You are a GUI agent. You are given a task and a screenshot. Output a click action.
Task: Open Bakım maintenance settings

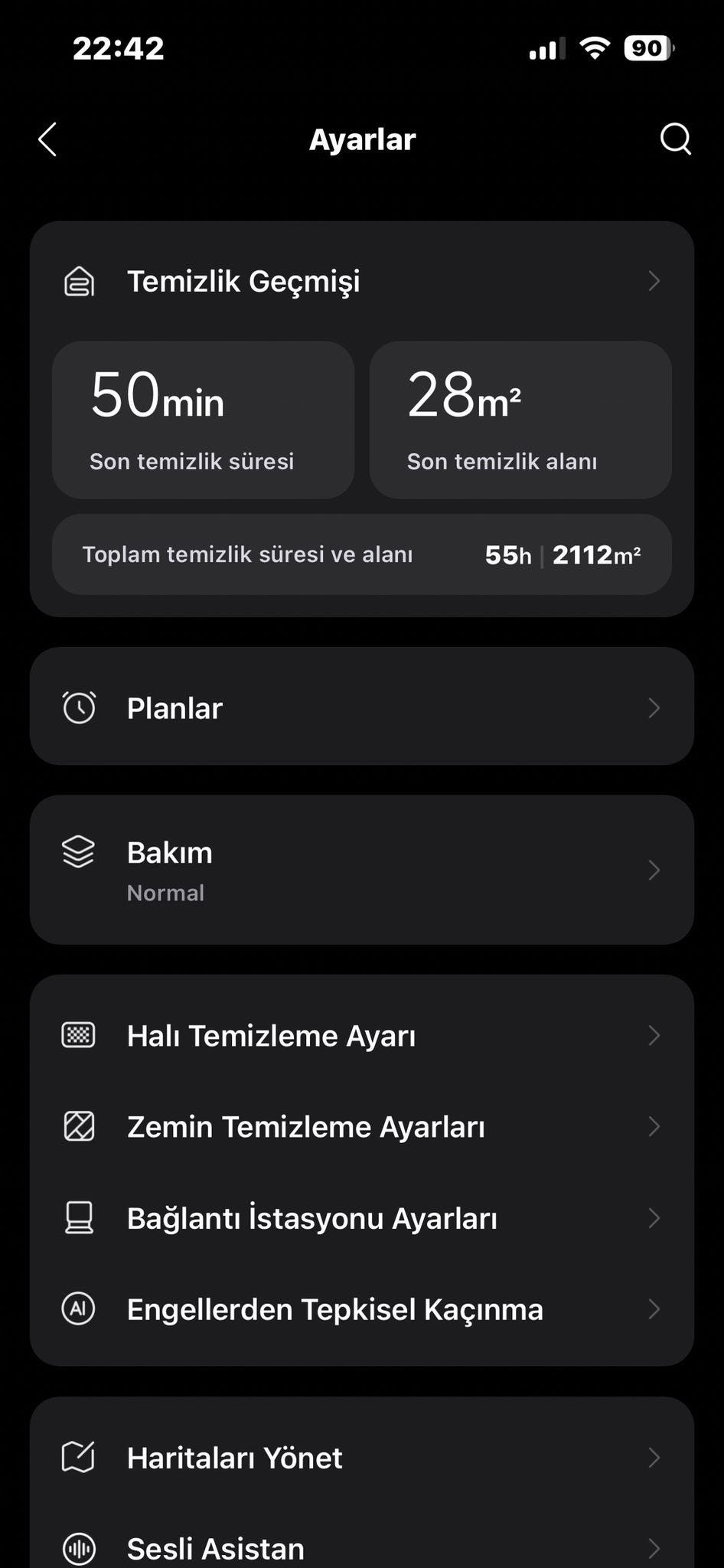pyautogui.click(x=362, y=870)
